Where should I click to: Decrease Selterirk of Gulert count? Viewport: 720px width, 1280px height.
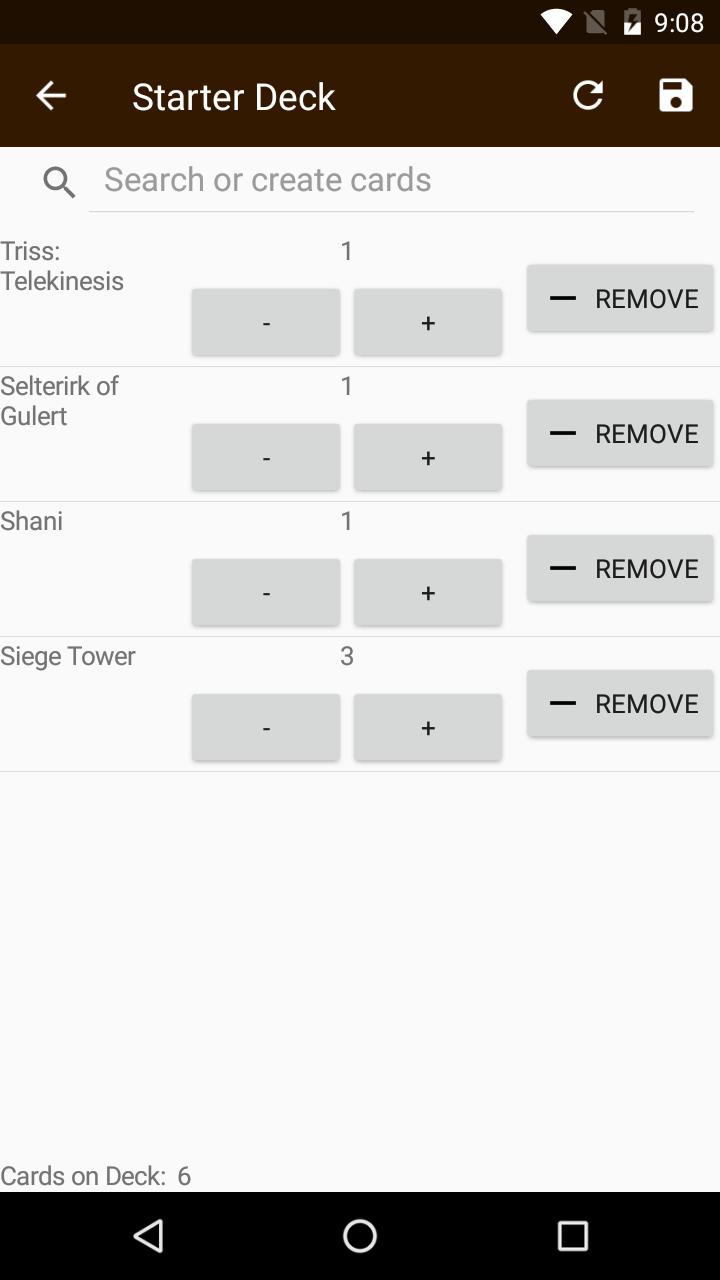point(266,457)
